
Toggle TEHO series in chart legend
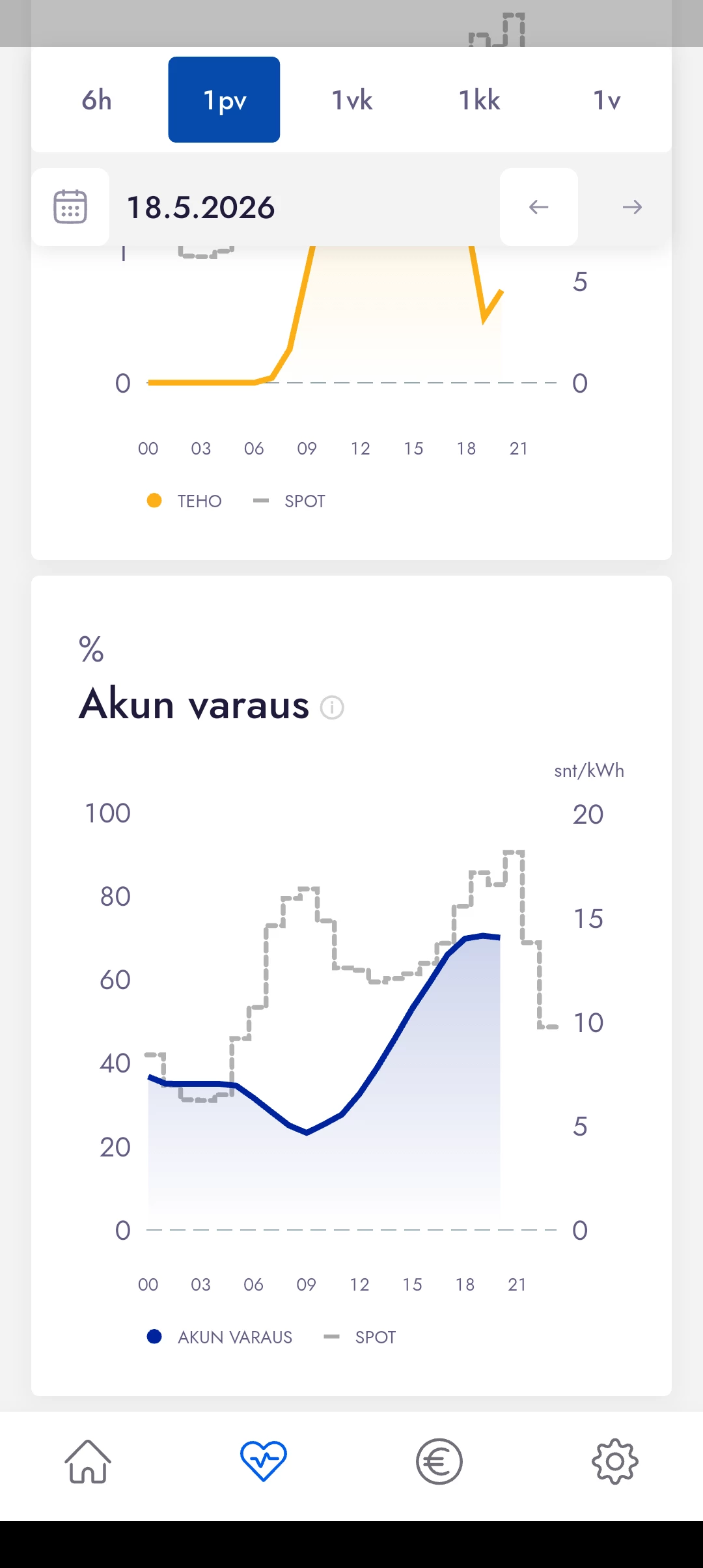tap(185, 501)
